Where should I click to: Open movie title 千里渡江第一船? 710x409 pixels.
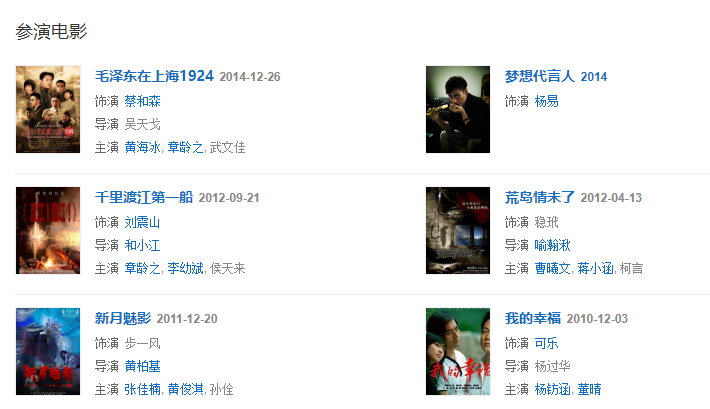[x=143, y=197]
